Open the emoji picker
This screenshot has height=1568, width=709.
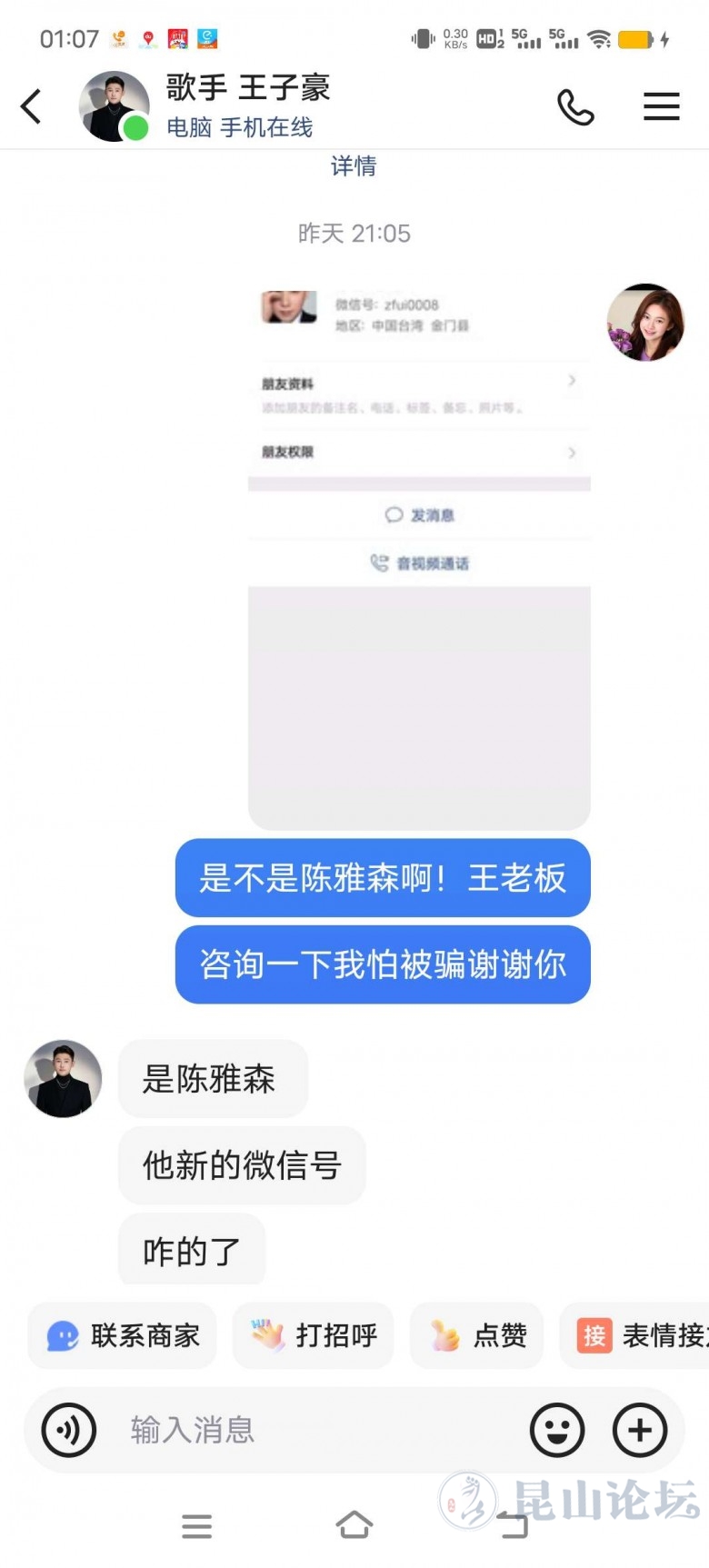pyautogui.click(x=557, y=1430)
